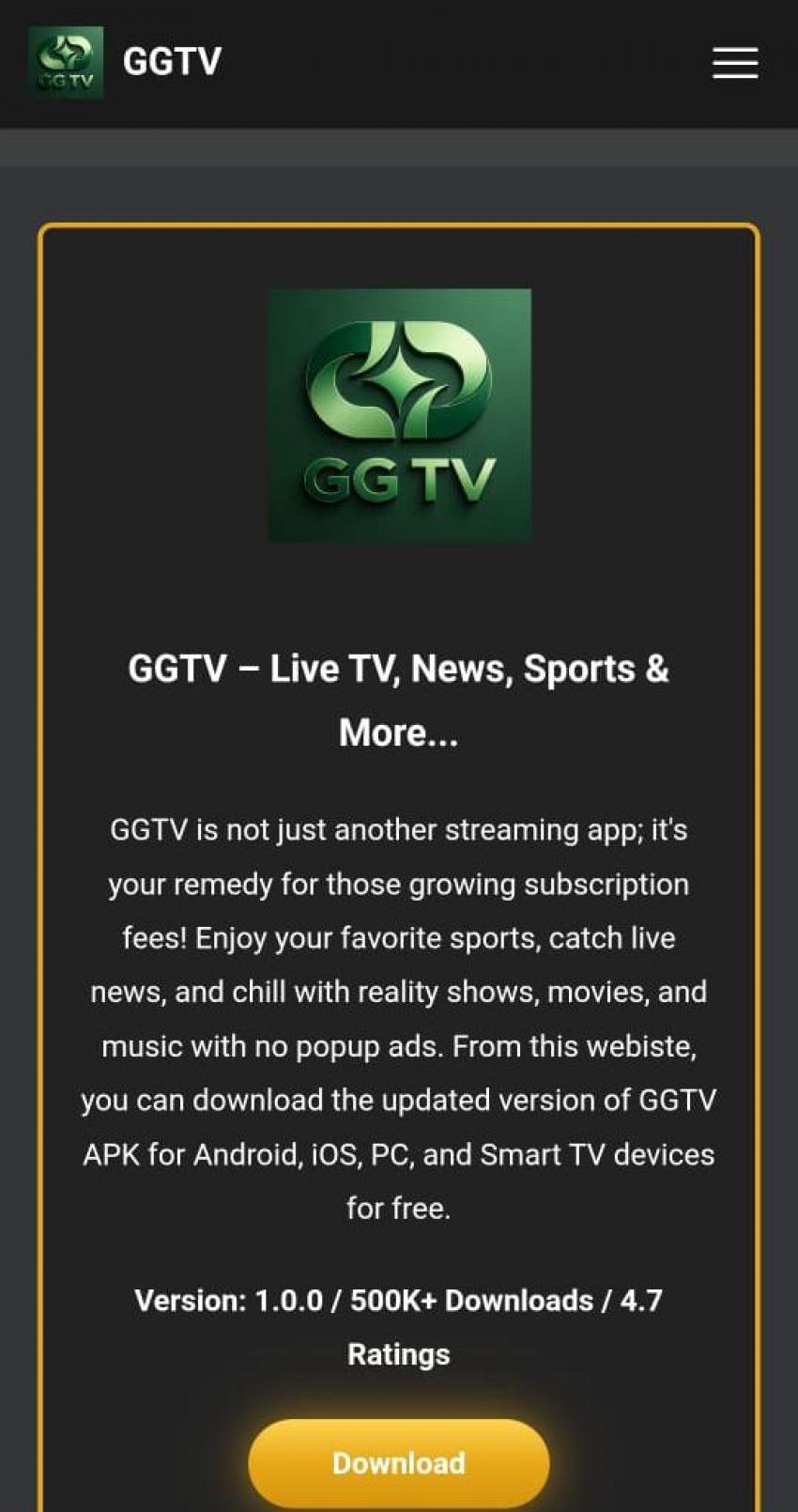Tap the yellow Download button

click(x=399, y=1462)
